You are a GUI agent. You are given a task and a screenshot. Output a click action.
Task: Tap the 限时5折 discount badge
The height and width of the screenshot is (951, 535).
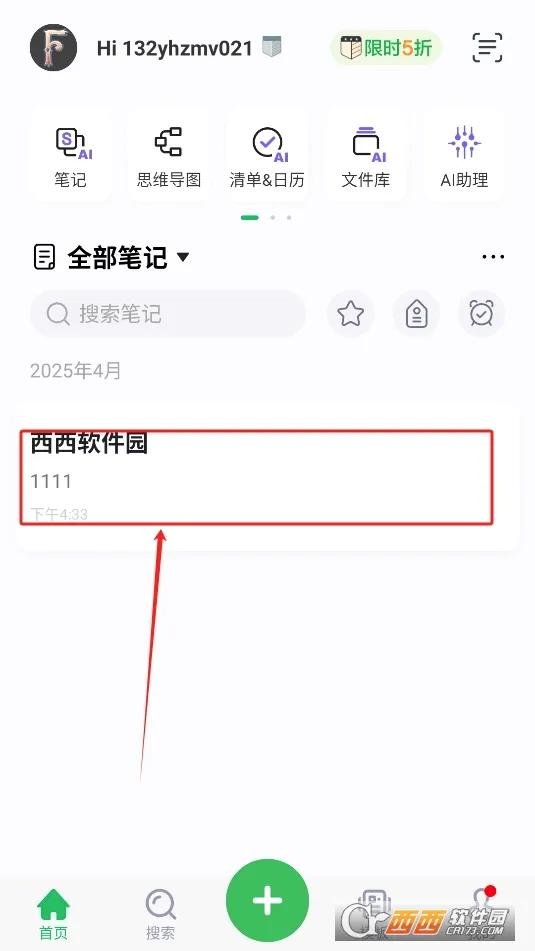386,48
